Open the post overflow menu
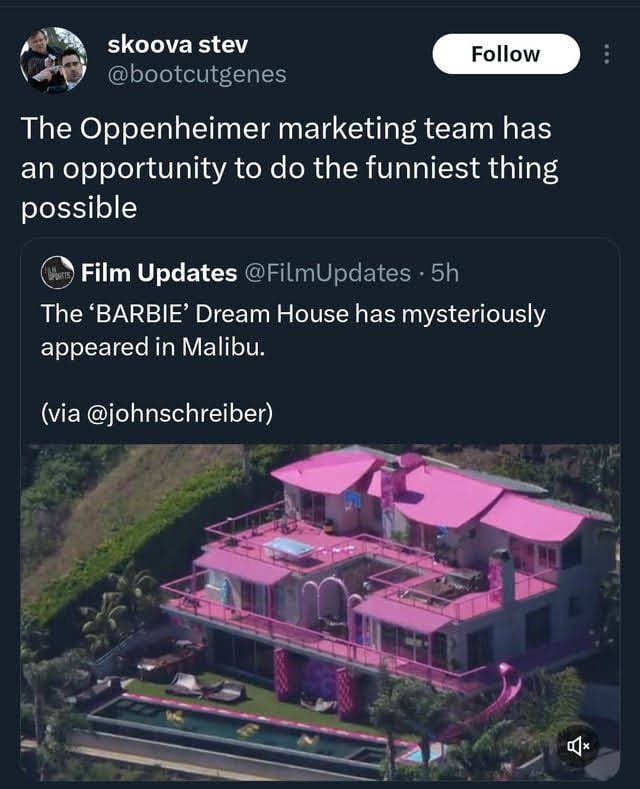 (606, 54)
